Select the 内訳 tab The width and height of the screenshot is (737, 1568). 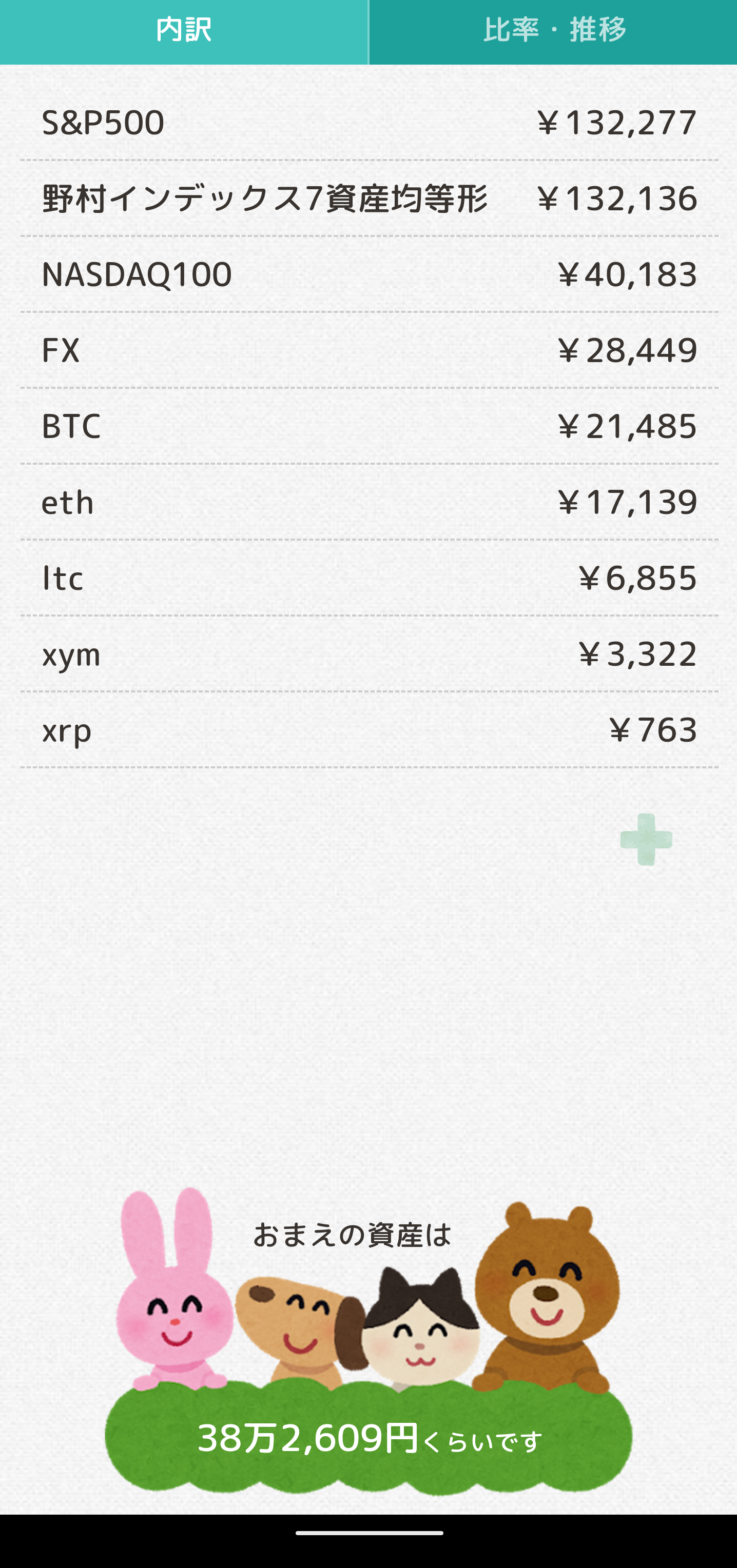click(184, 30)
